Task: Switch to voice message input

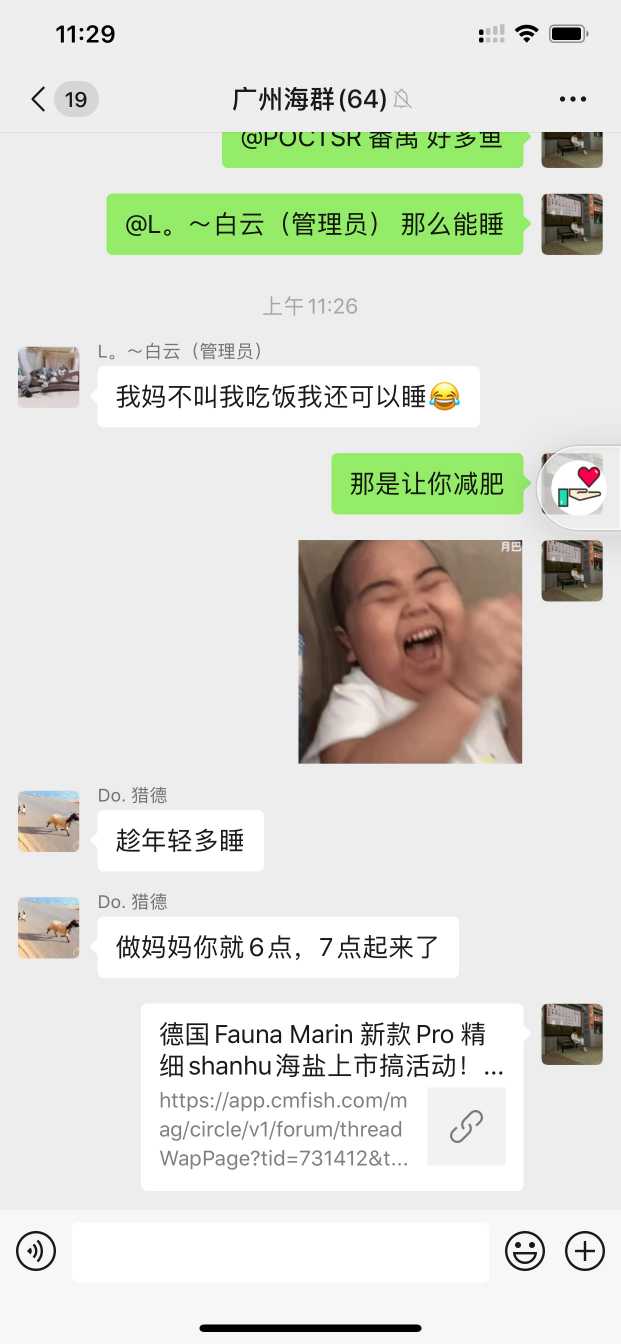Action: [36, 1251]
